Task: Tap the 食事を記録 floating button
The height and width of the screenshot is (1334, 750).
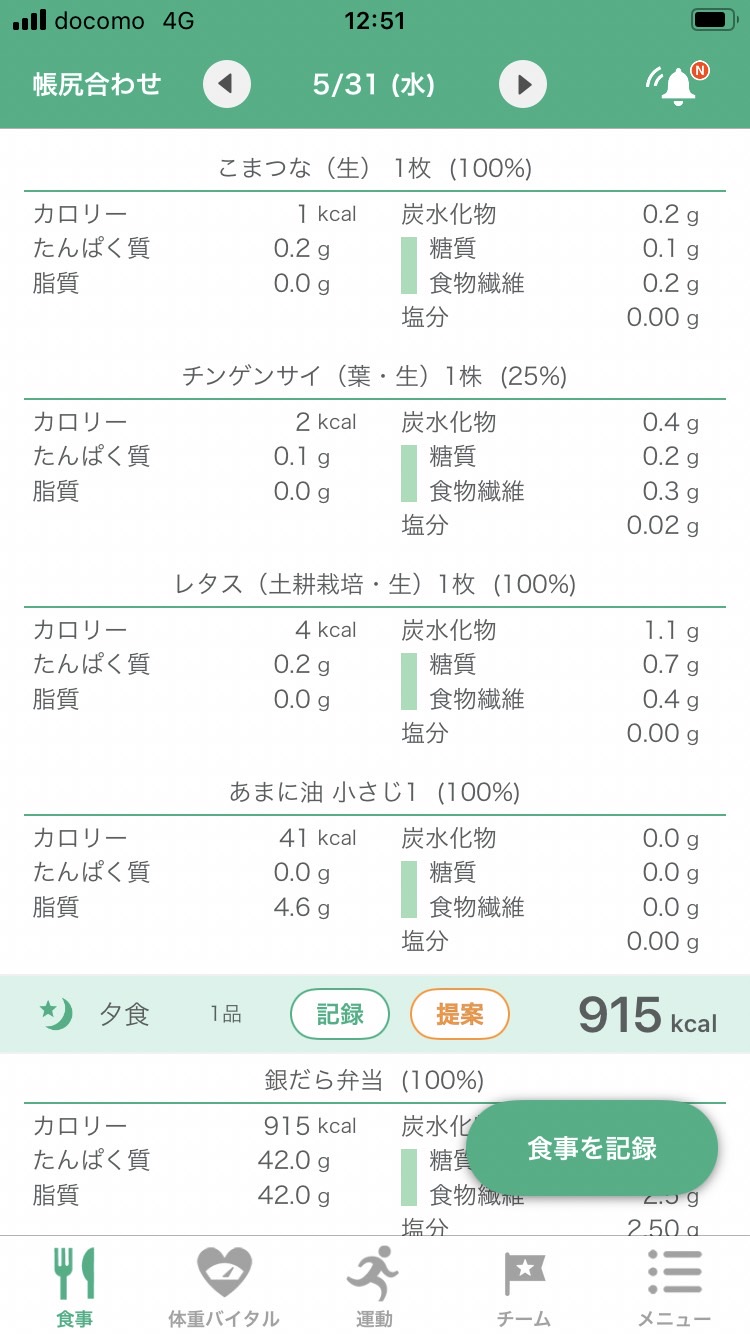Action: click(592, 1148)
